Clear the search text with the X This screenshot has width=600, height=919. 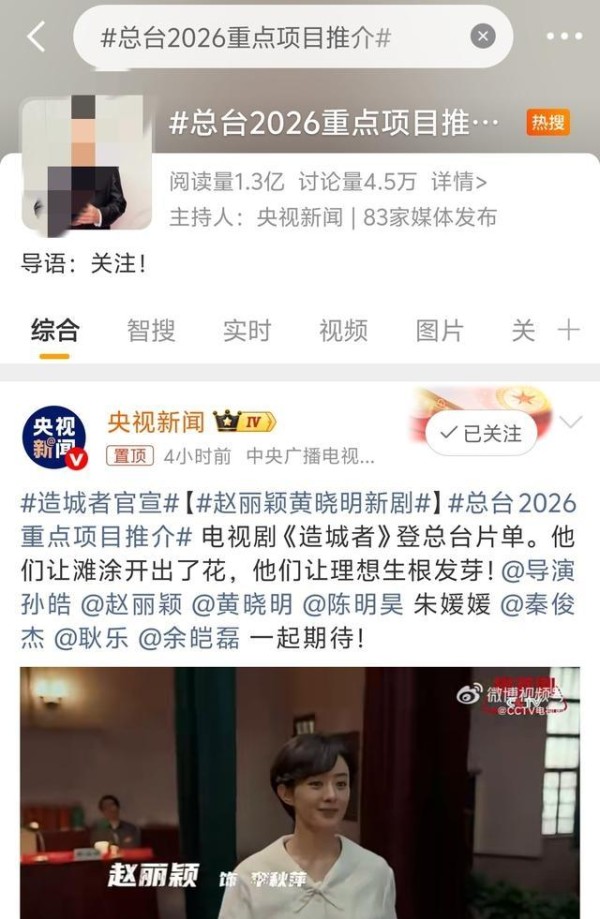click(483, 37)
